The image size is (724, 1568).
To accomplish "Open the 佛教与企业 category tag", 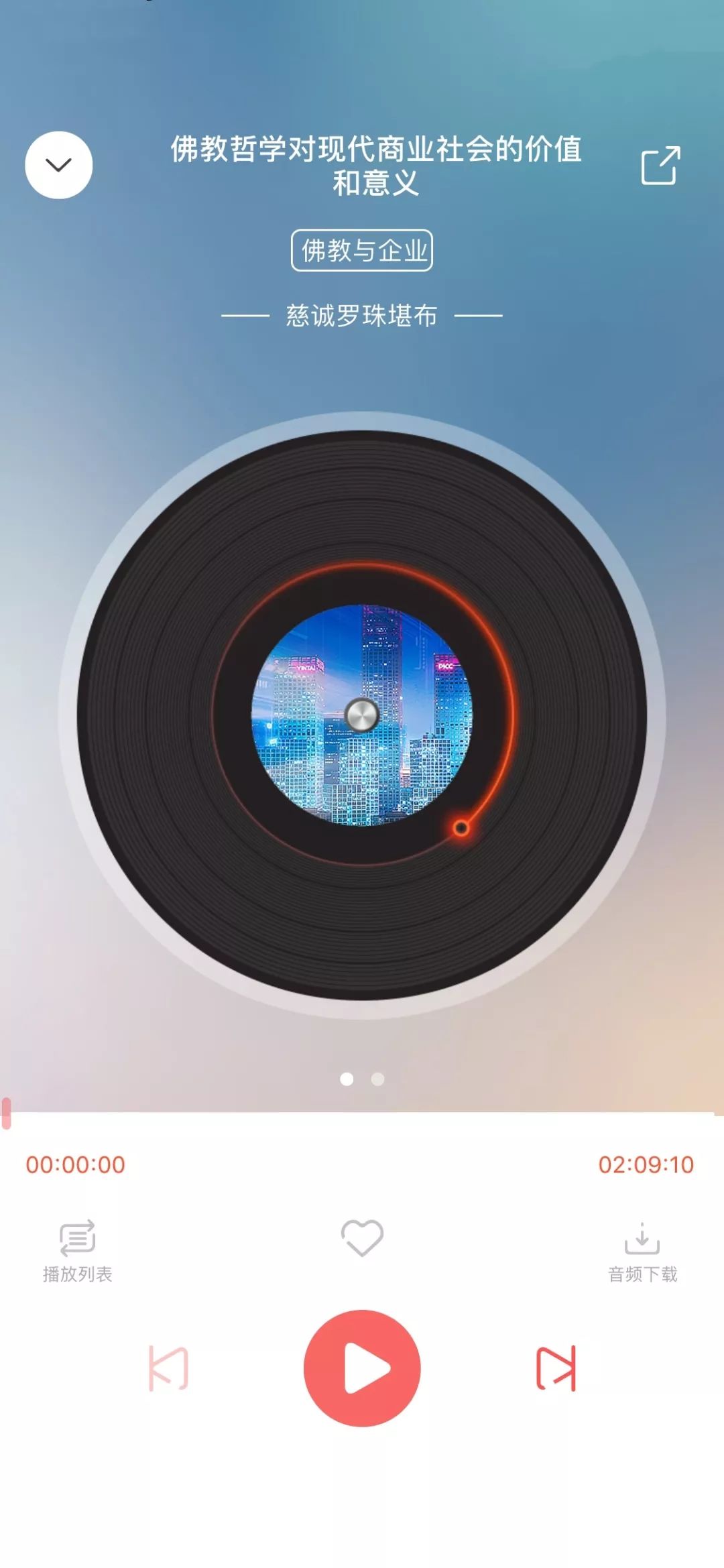I will 362,251.
